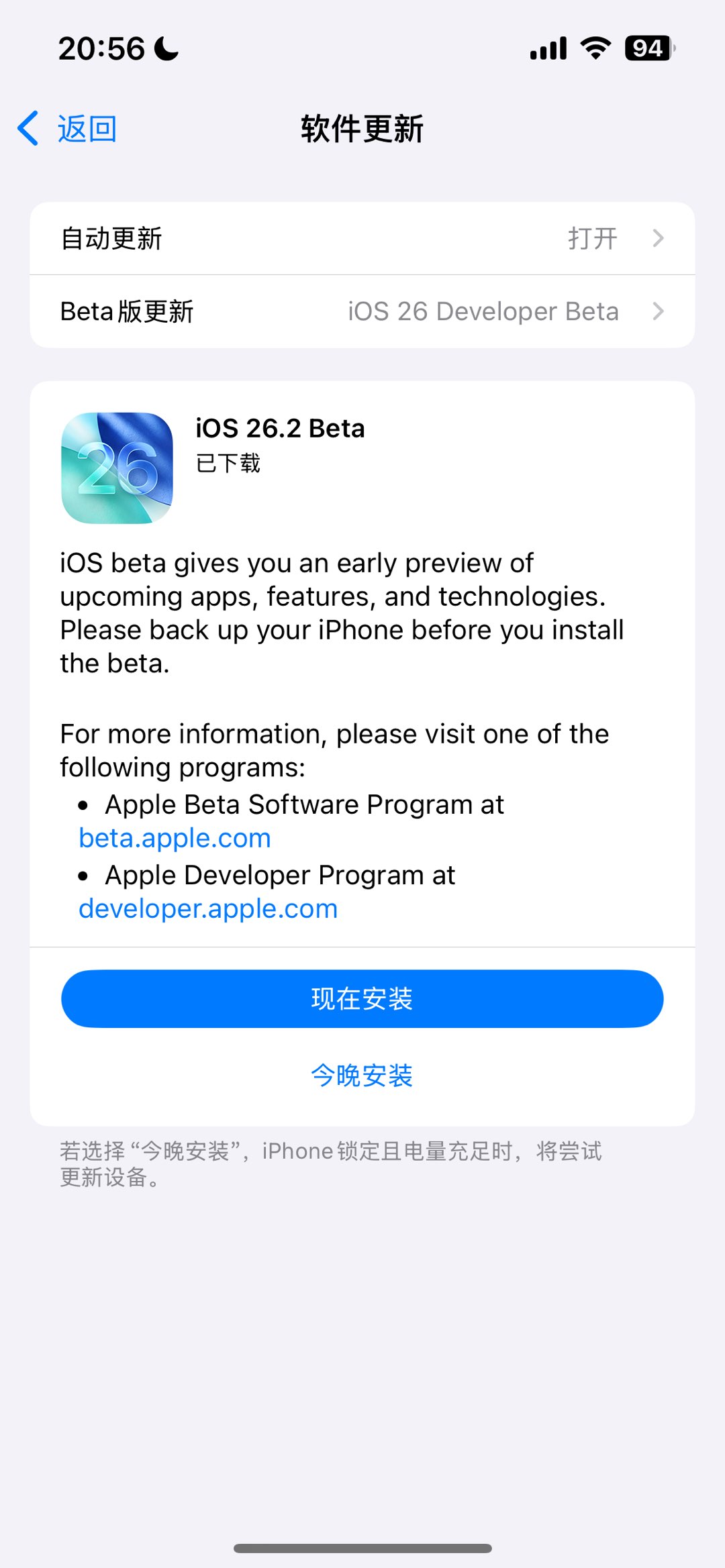Go back using the 返回 button
The height and width of the screenshot is (1568, 725).
click(68, 129)
